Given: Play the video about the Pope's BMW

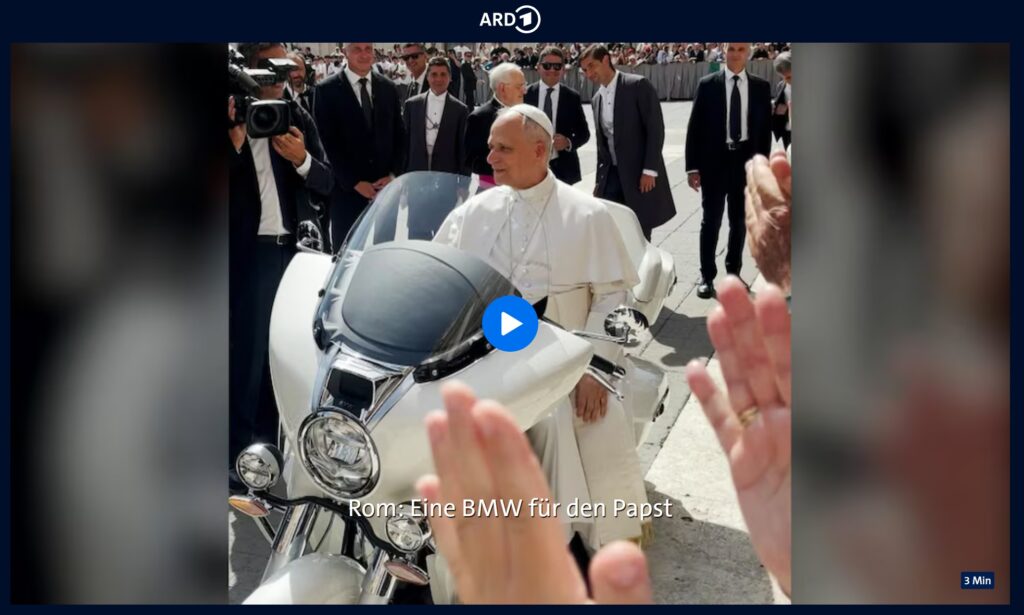Looking at the screenshot, I should tap(510, 323).
